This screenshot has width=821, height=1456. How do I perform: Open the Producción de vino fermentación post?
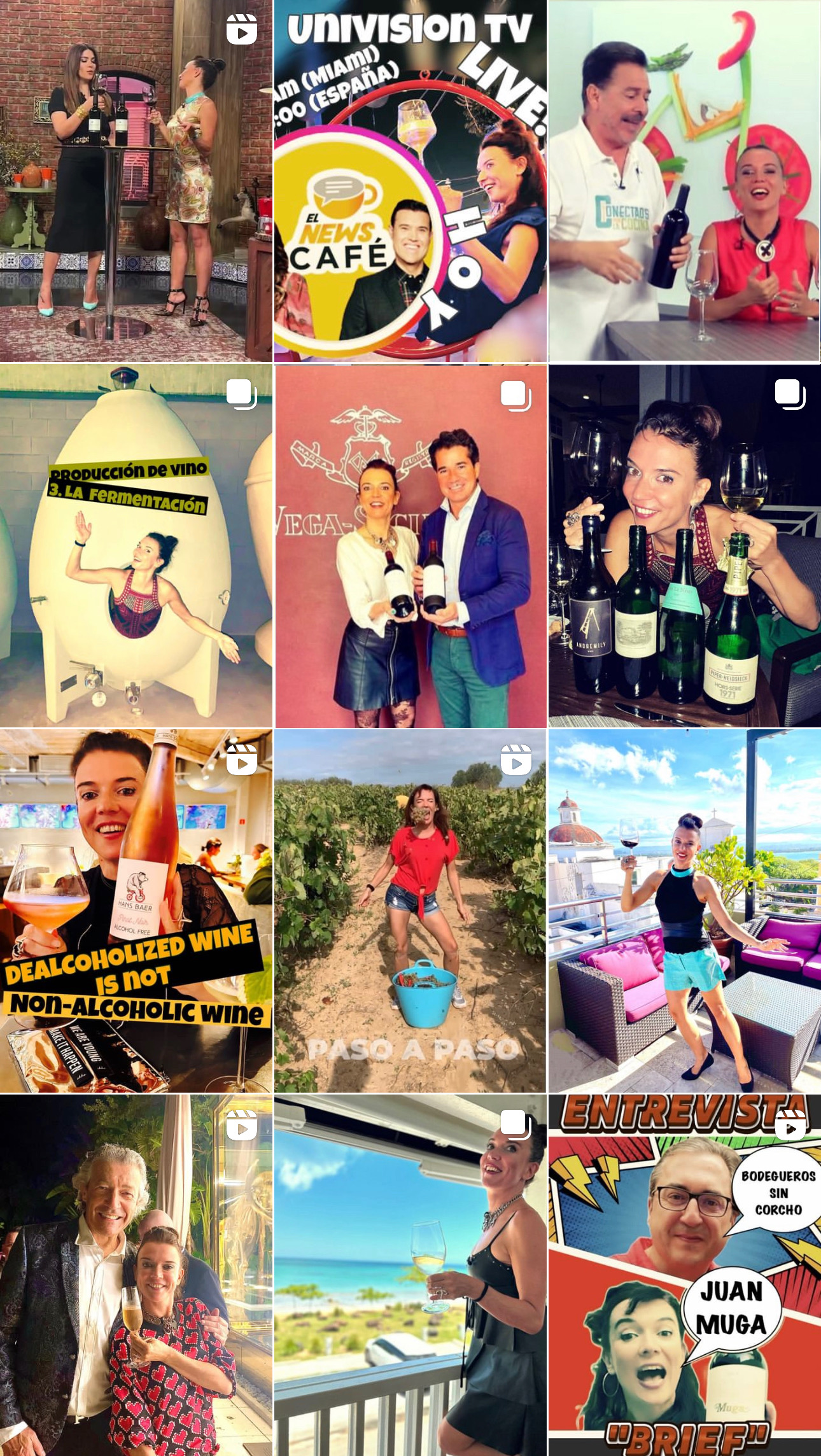click(136, 545)
